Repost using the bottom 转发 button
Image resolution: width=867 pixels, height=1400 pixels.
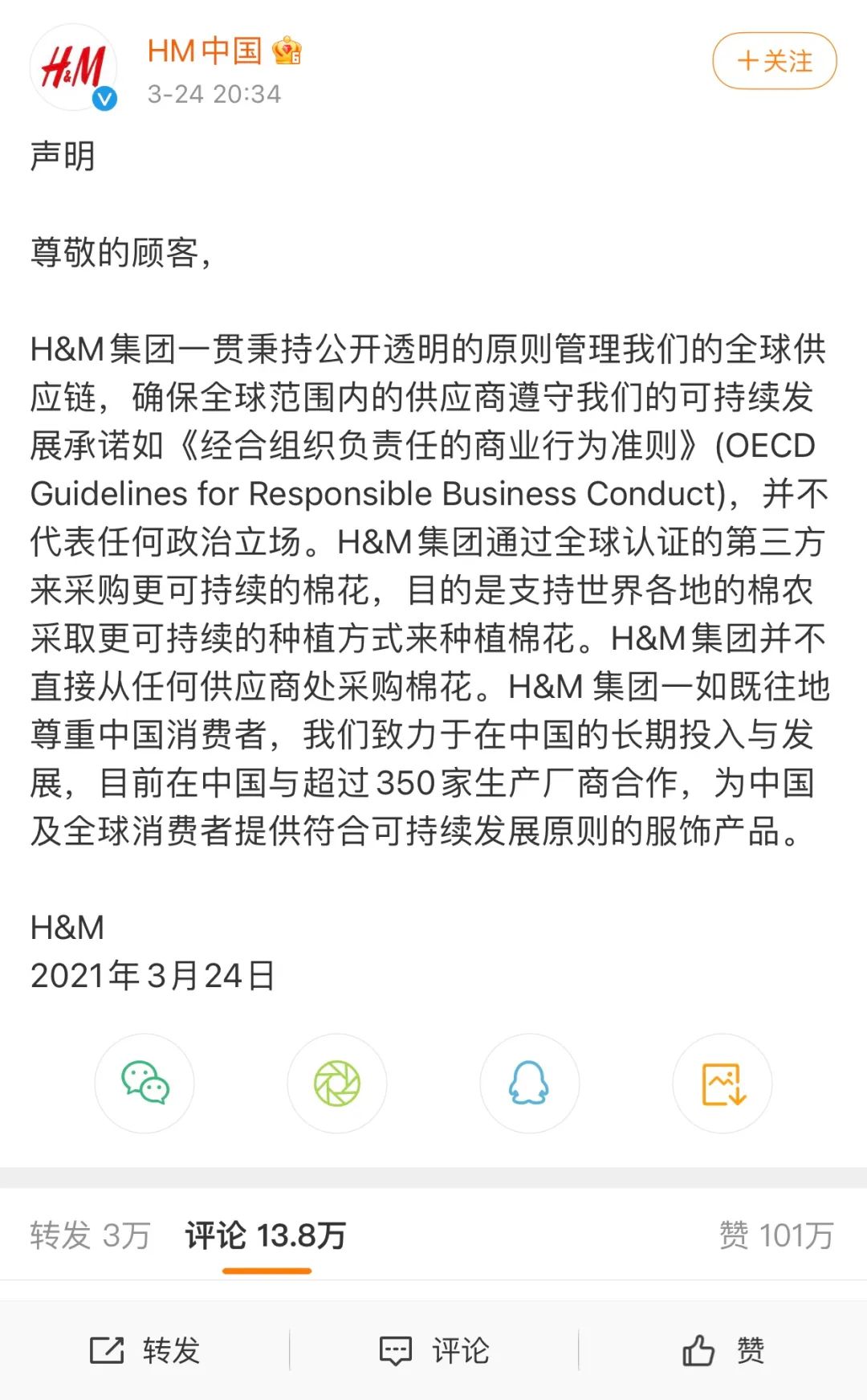click(144, 1350)
